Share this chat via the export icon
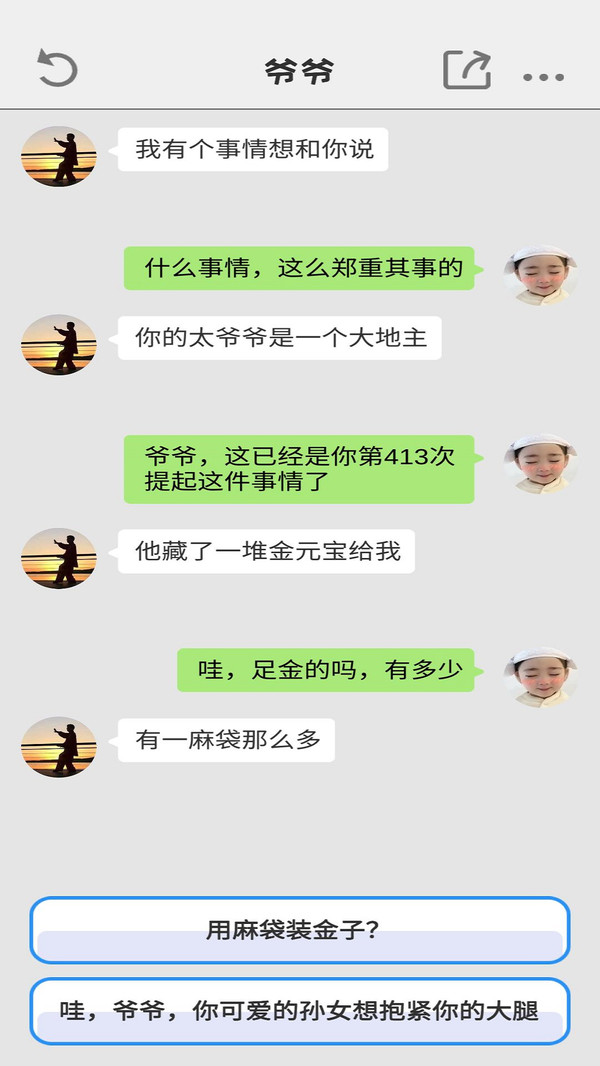 467,69
